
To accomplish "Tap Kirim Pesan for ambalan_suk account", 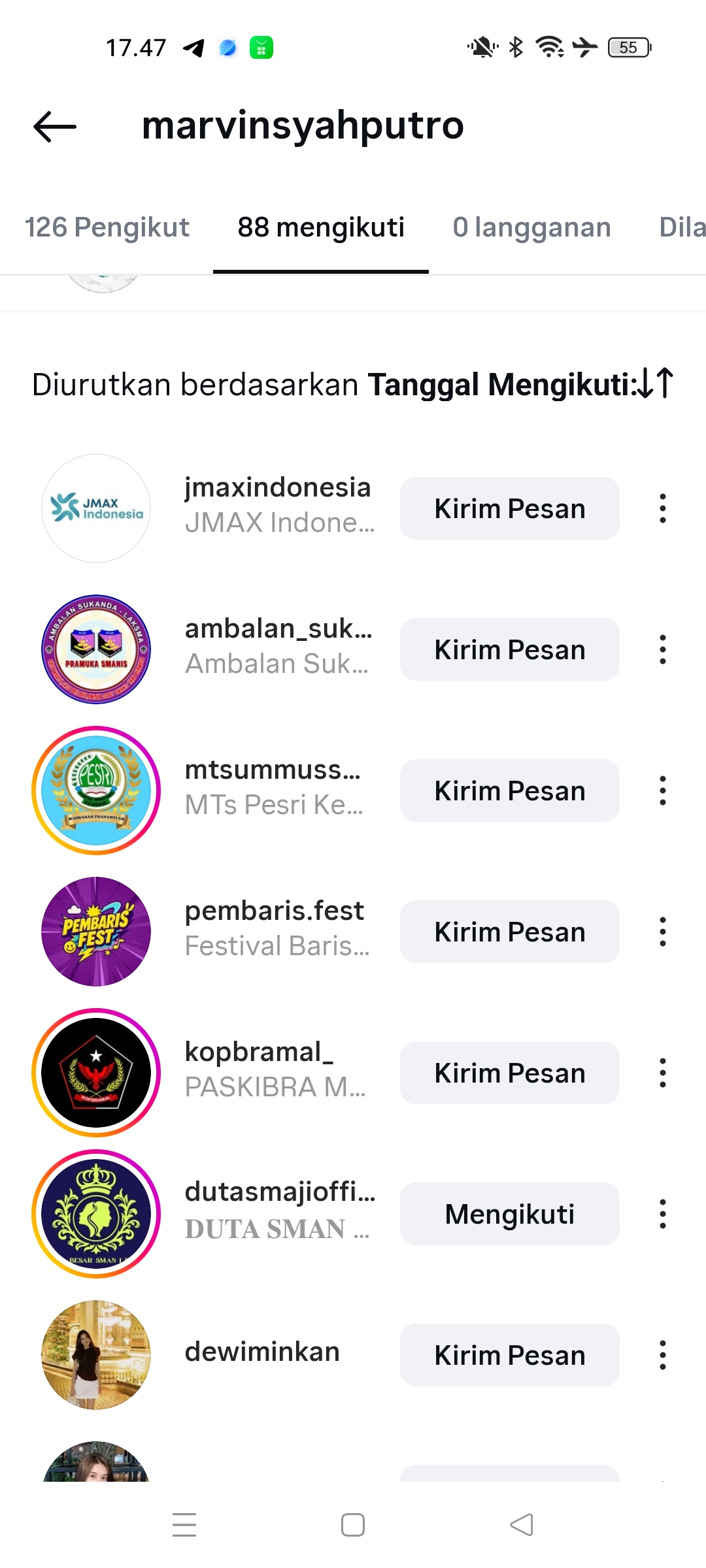I will (509, 649).
